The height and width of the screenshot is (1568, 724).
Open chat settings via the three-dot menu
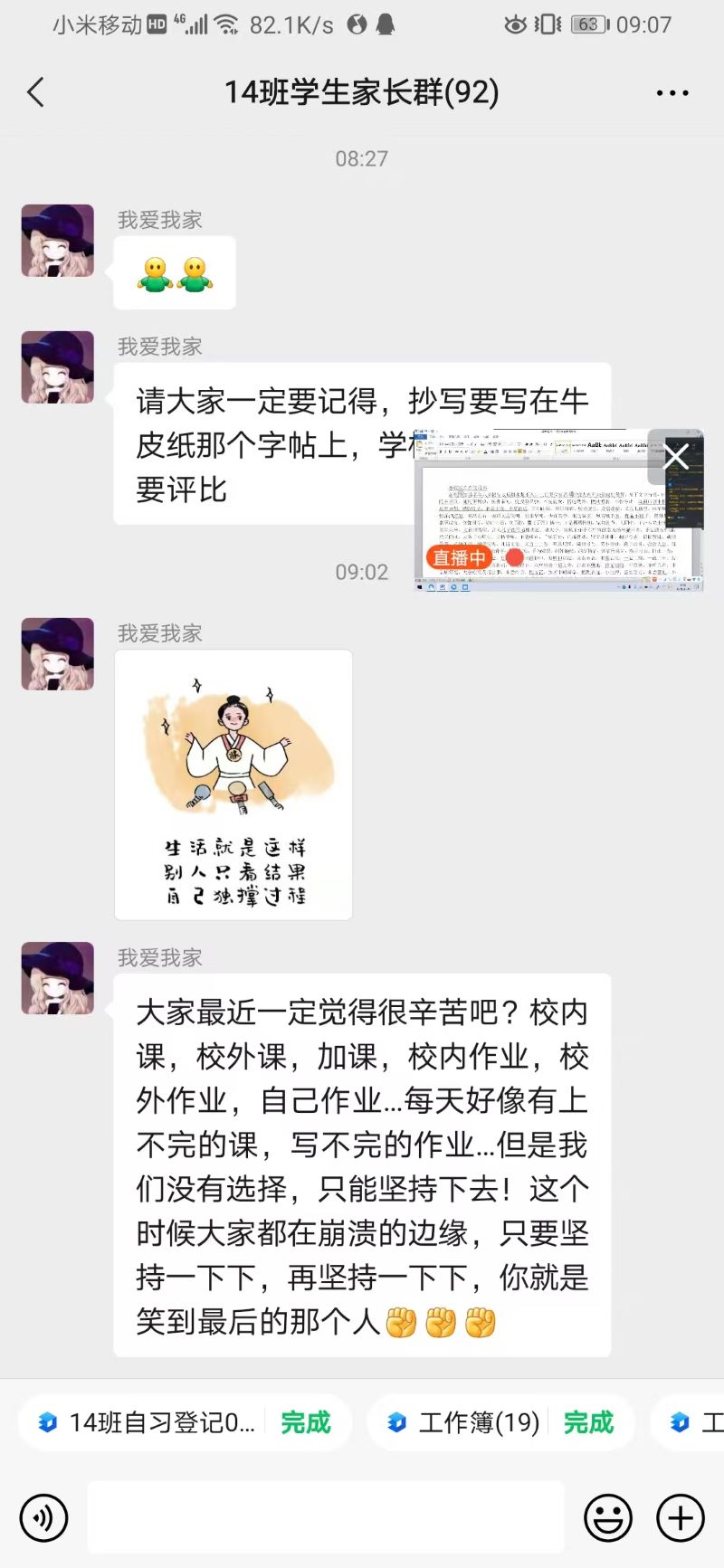(672, 91)
